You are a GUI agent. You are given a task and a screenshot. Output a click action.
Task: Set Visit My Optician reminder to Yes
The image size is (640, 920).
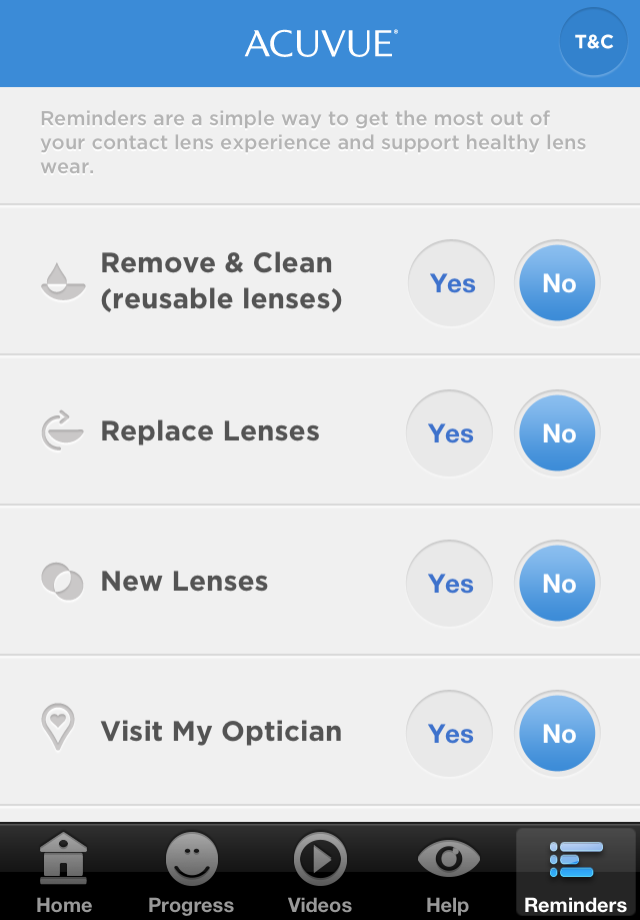point(450,733)
